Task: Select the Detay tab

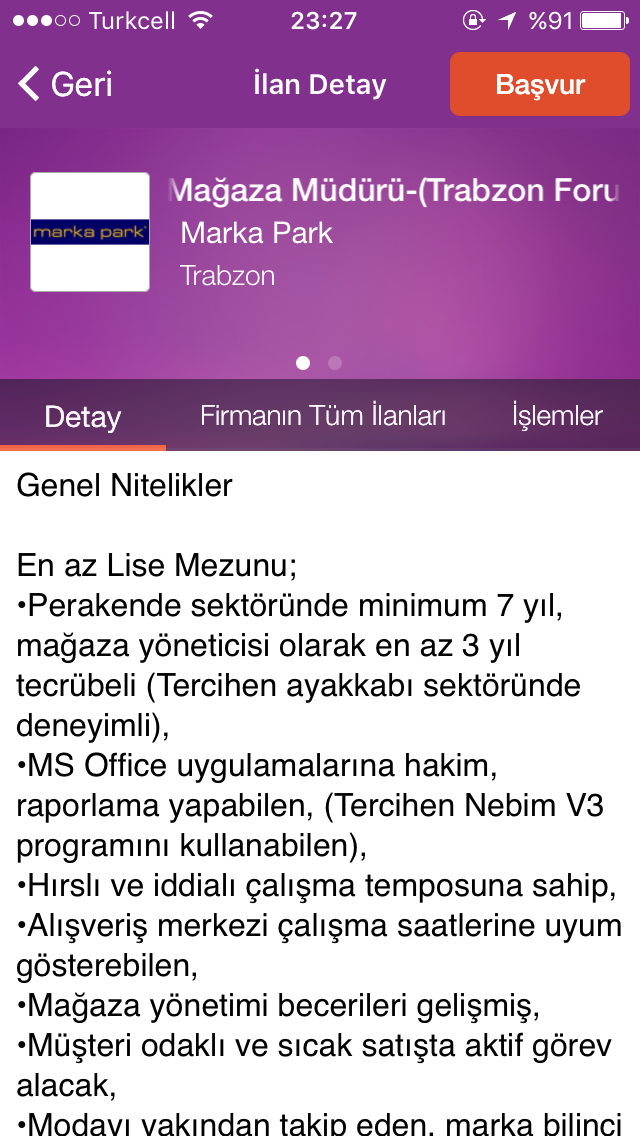Action: tap(83, 417)
